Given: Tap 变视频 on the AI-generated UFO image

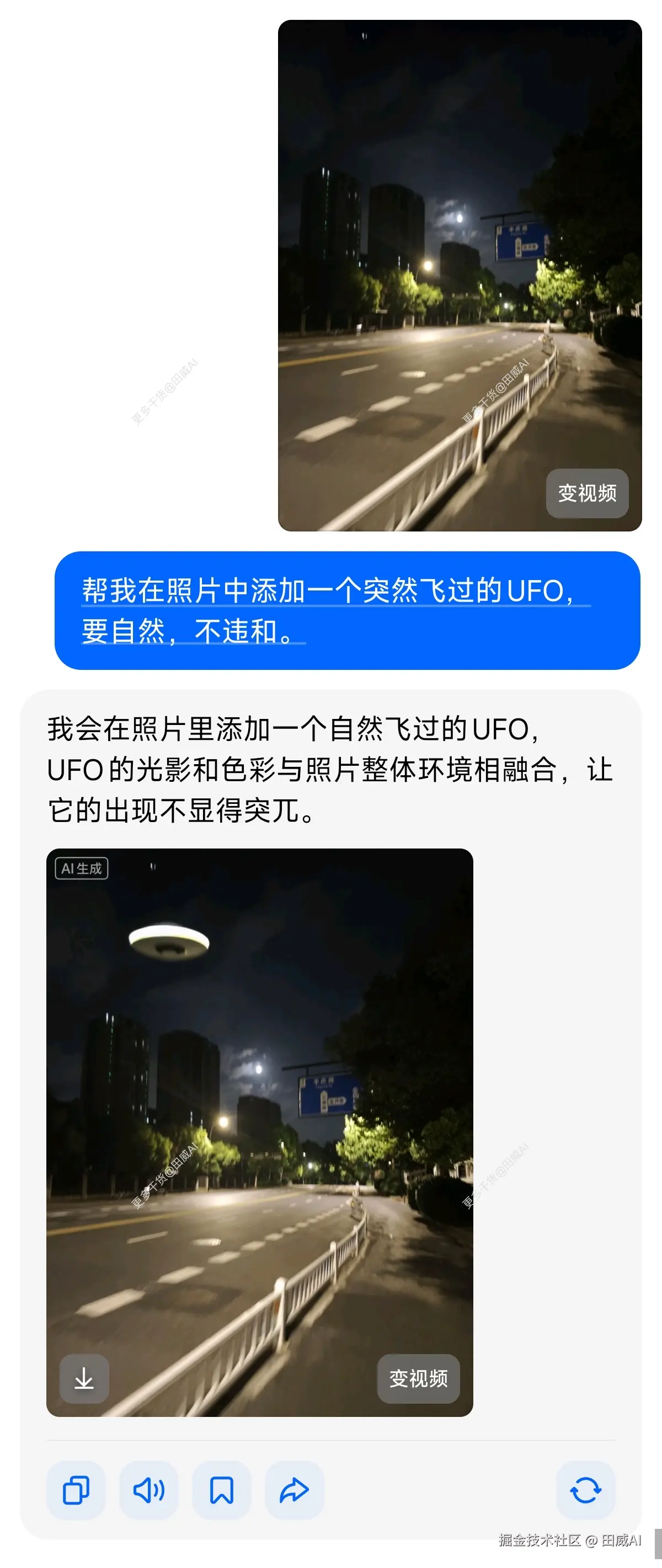Looking at the screenshot, I should 418,1379.
